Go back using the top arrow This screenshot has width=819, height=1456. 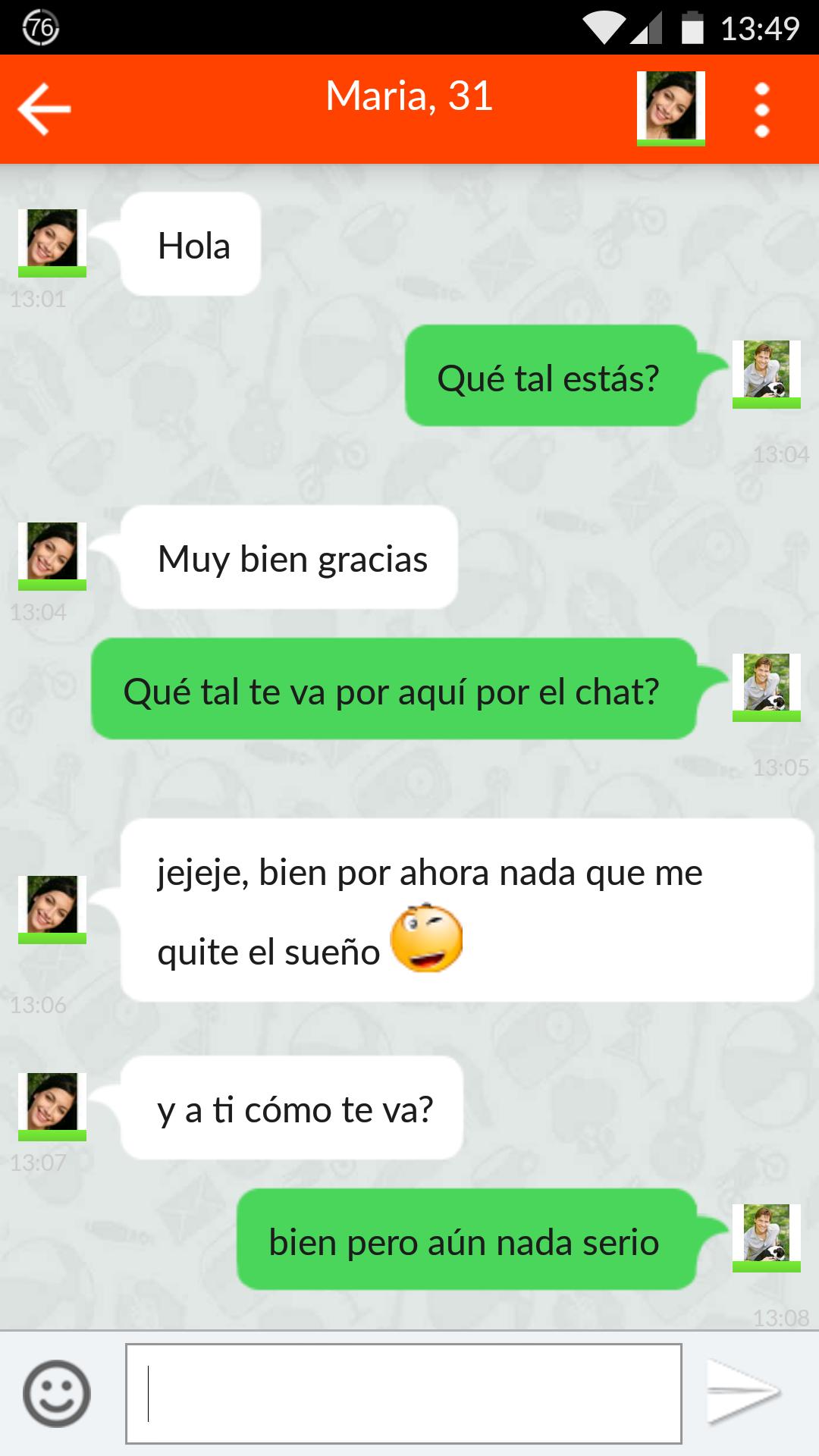(x=44, y=109)
